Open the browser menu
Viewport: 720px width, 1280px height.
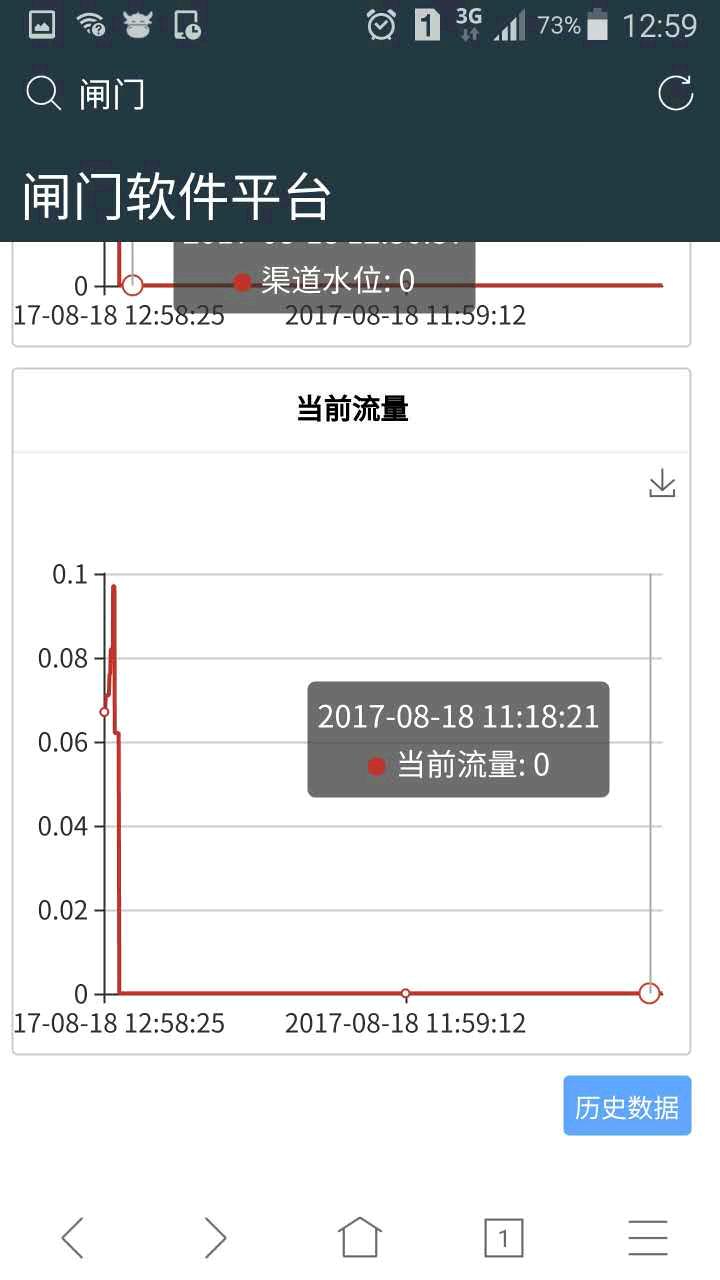point(648,1238)
